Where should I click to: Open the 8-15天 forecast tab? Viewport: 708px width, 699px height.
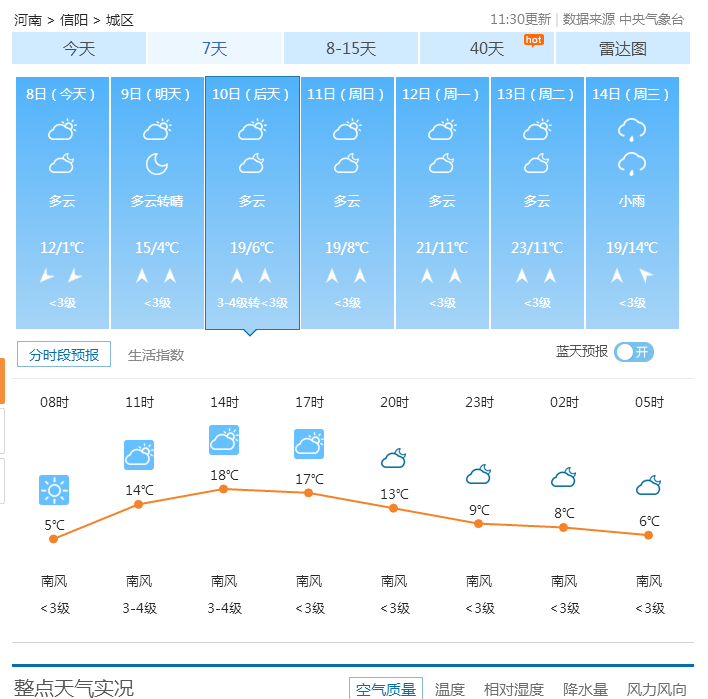(351, 48)
